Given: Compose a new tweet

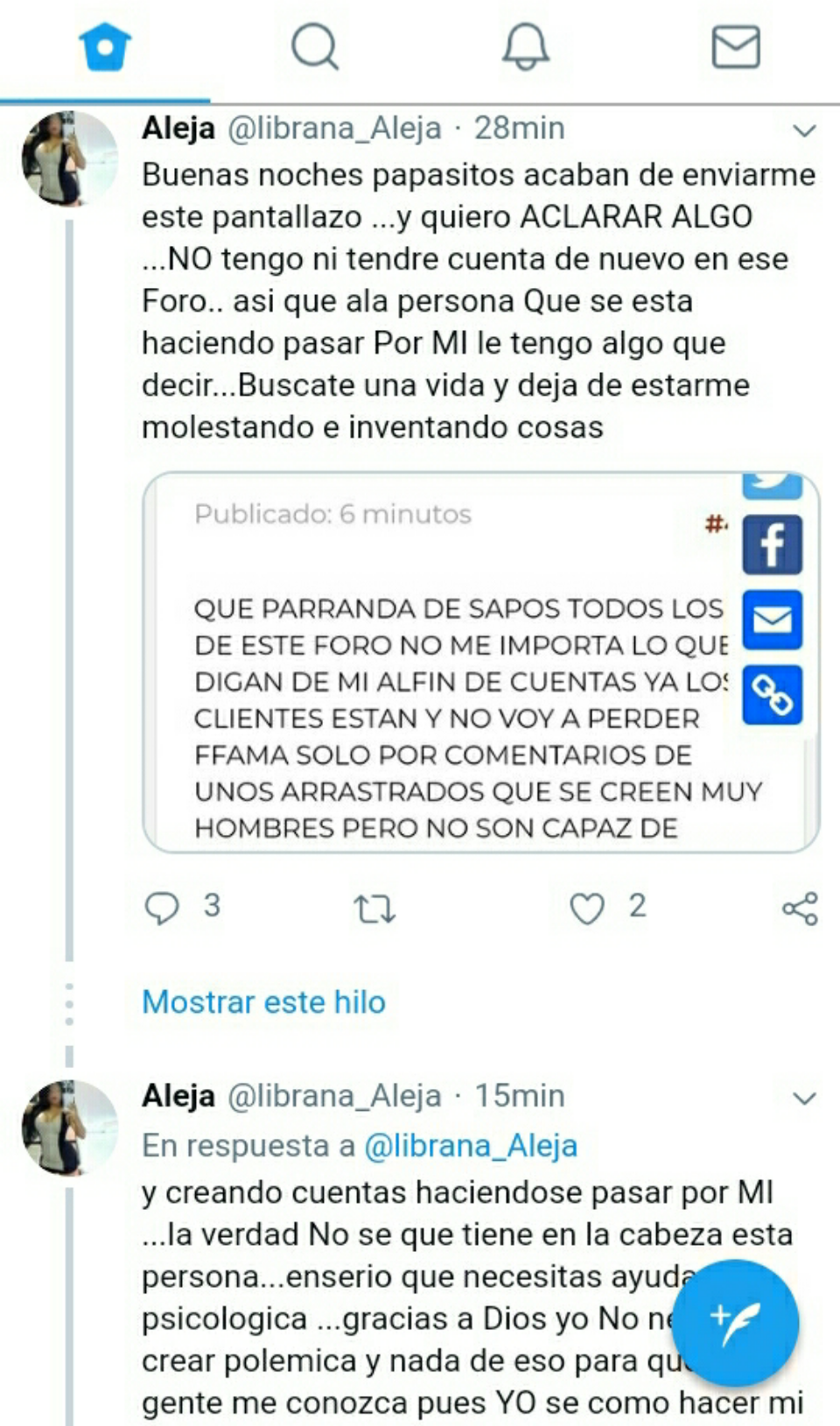Looking at the screenshot, I should [735, 1322].
